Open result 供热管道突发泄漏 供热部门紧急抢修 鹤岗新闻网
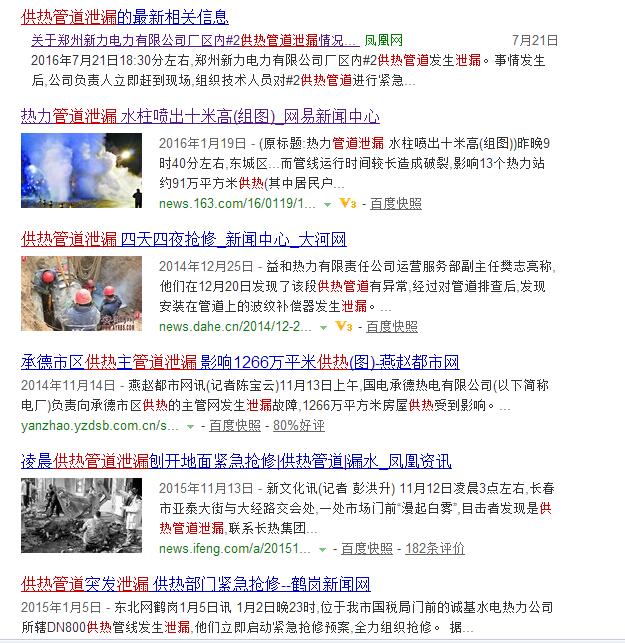 [x=196, y=584]
